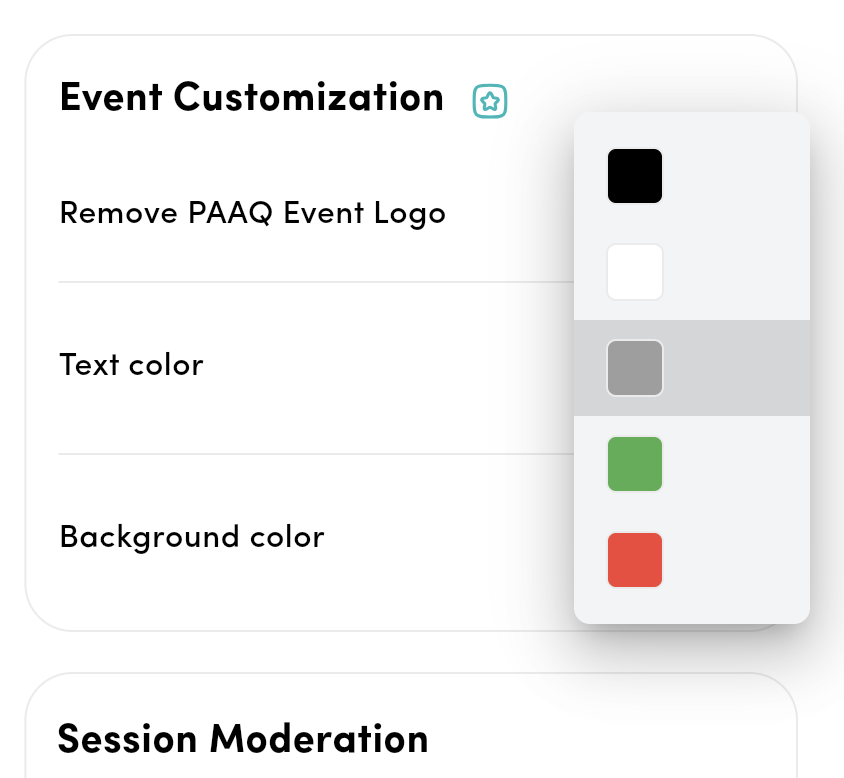
Task: Select the black color swatch
Action: 635,176
